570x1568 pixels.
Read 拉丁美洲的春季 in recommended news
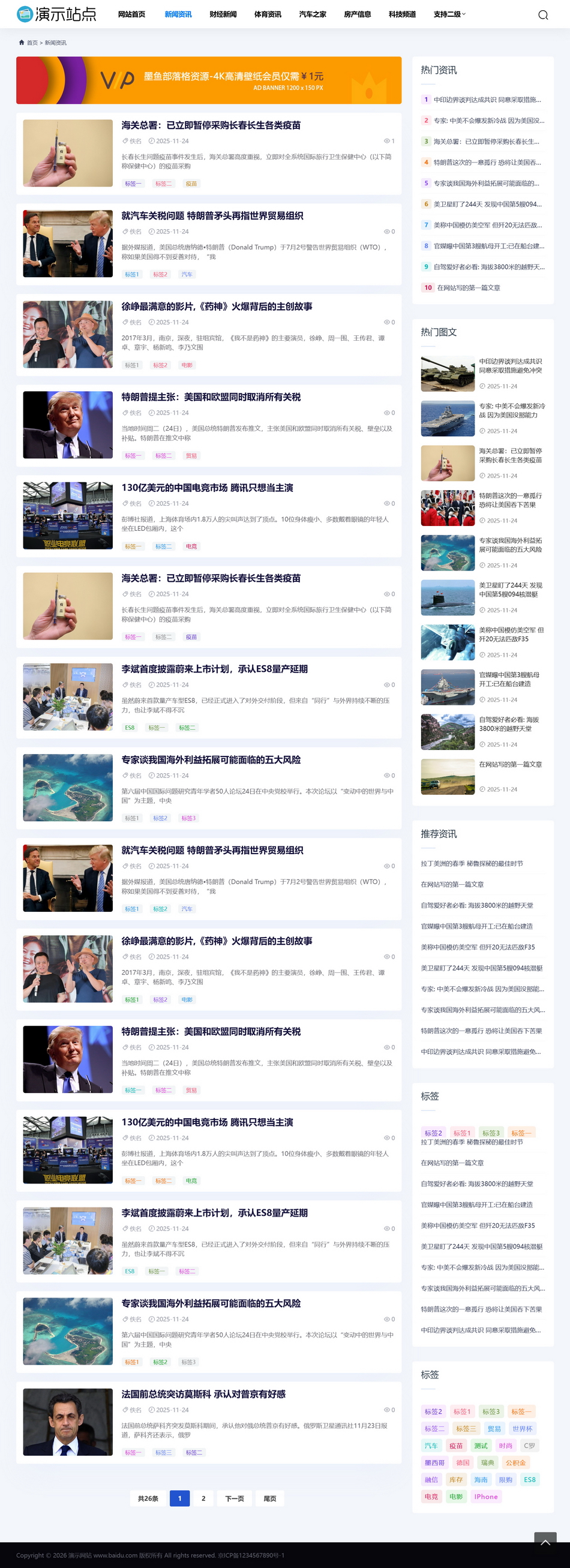click(472, 864)
